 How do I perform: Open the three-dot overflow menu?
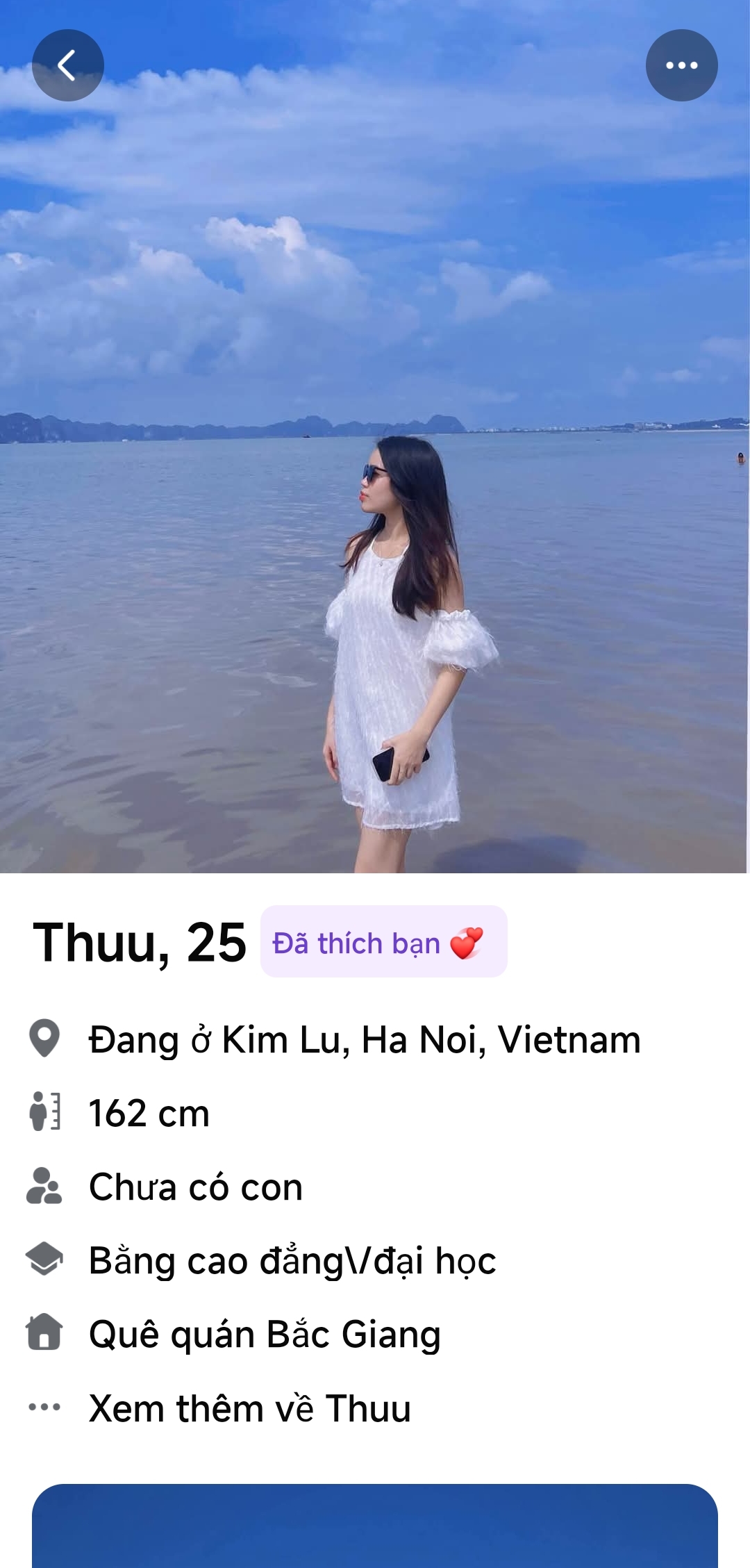click(x=681, y=65)
